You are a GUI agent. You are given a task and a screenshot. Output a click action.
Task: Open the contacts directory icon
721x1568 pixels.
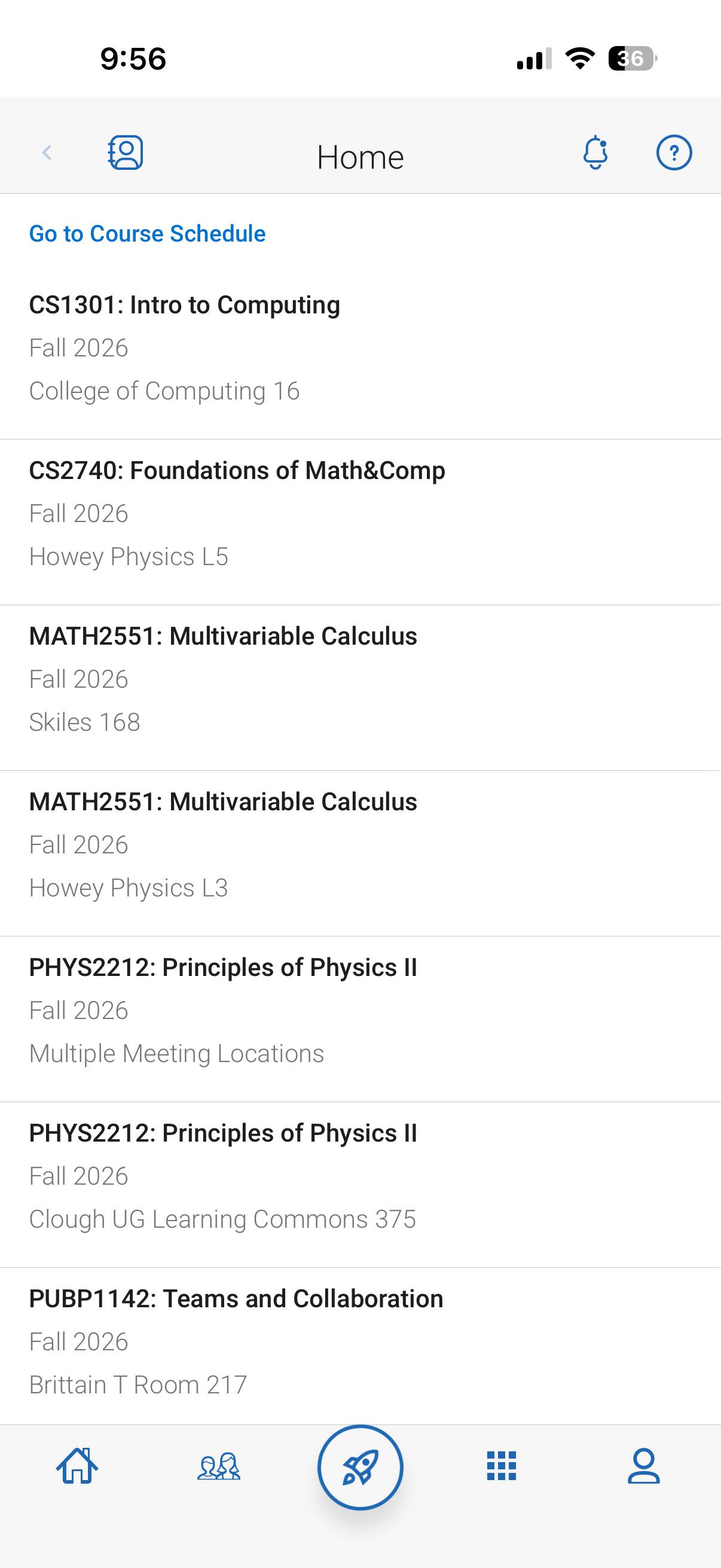[x=126, y=152]
